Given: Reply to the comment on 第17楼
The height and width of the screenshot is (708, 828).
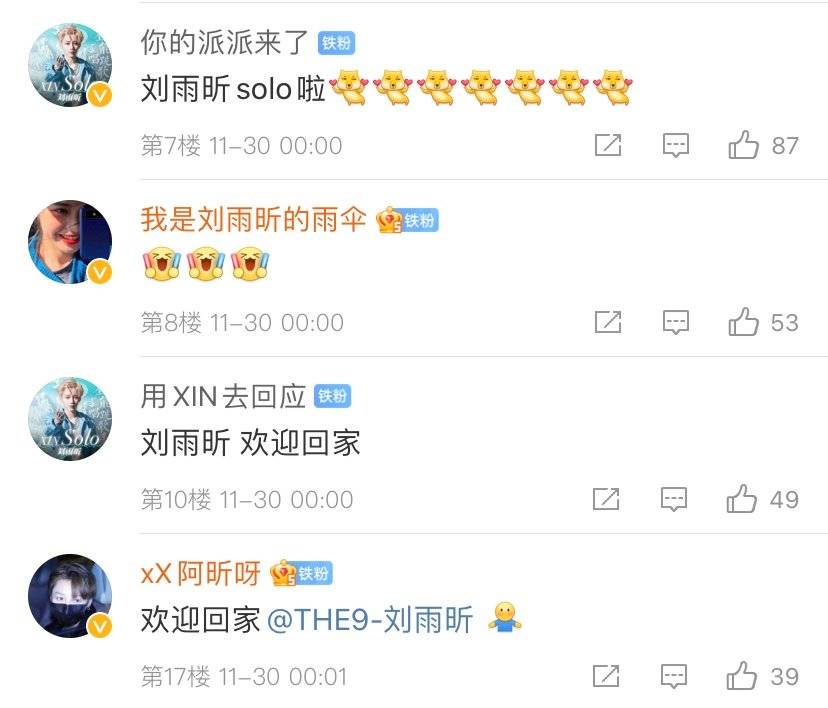Looking at the screenshot, I should 677,676.
